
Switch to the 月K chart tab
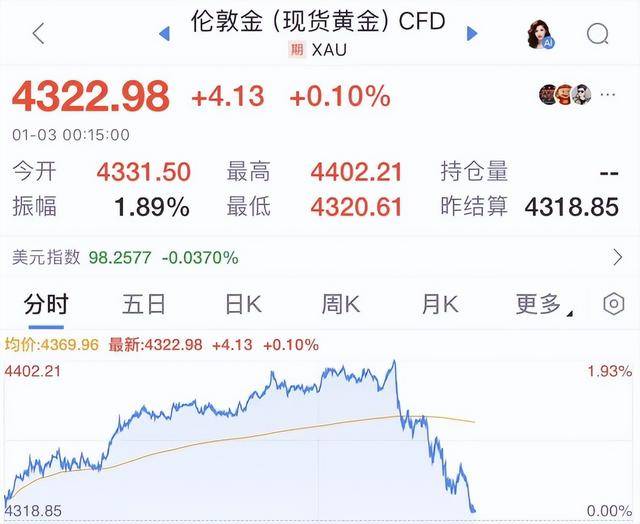(439, 304)
